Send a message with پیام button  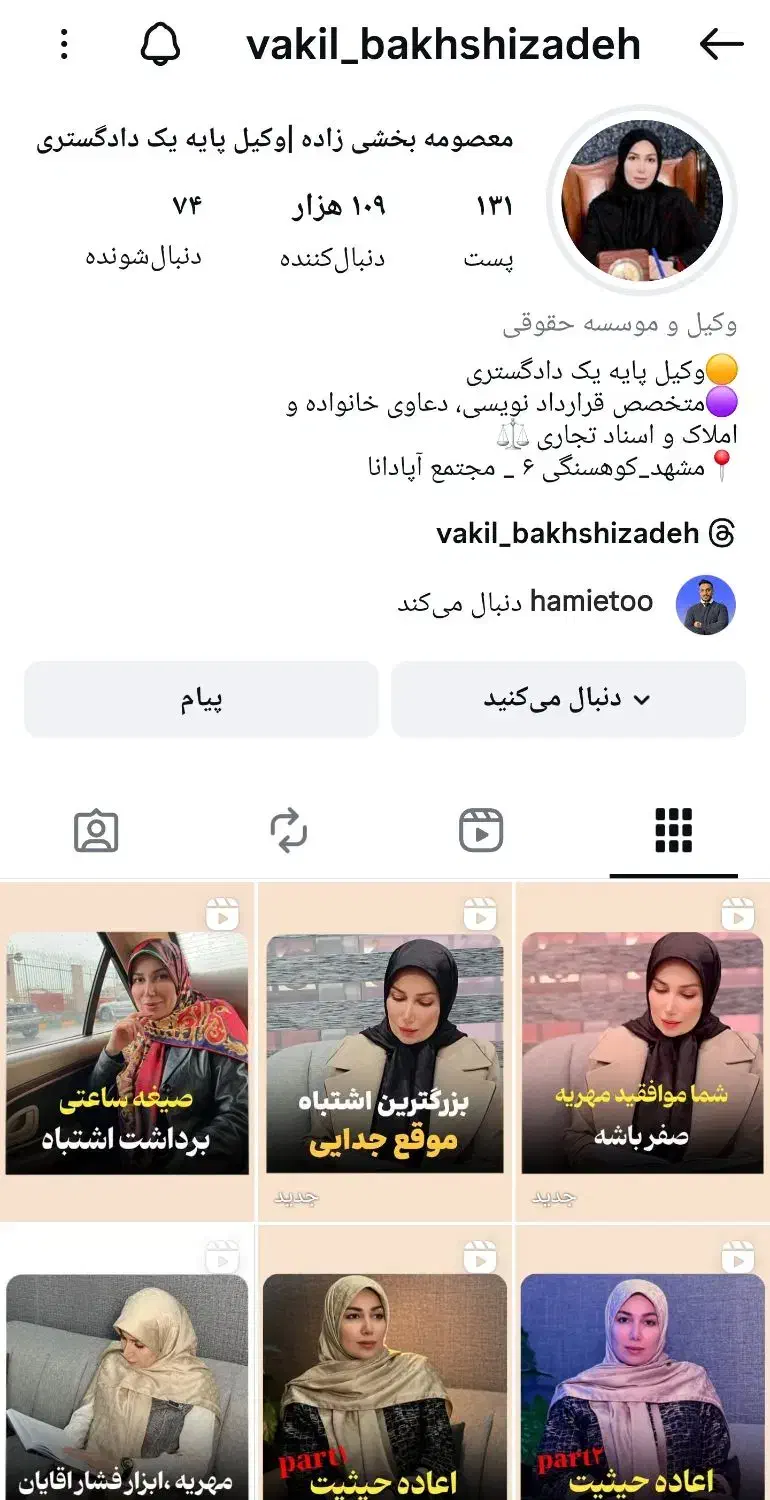point(201,699)
